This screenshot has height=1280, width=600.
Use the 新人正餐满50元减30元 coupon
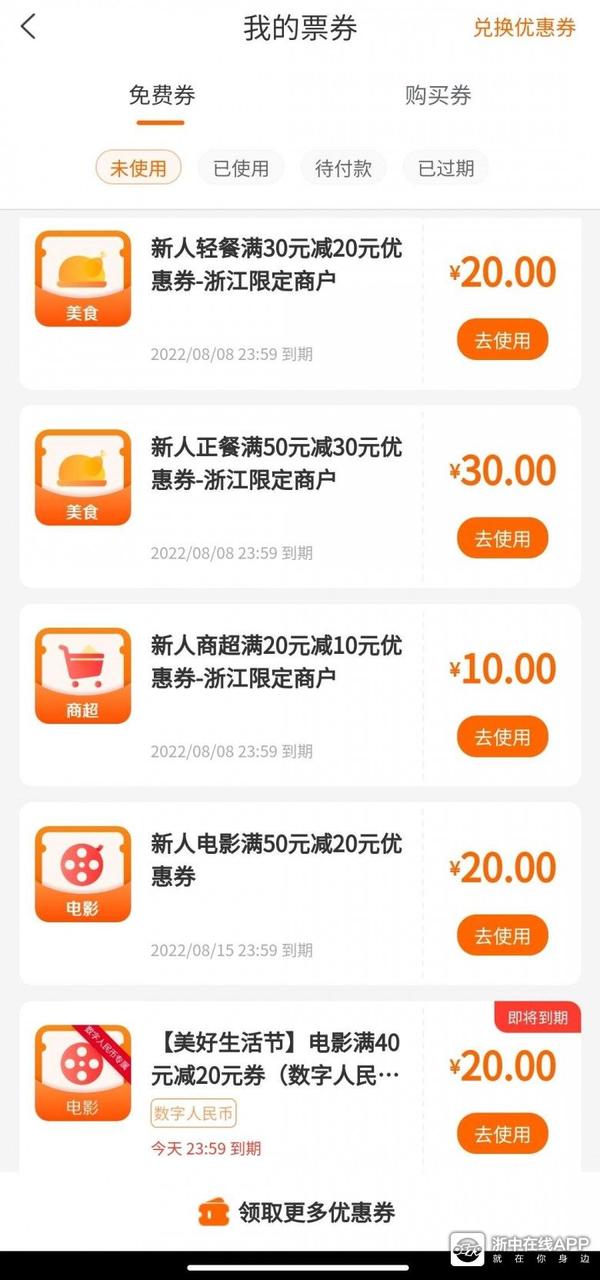click(x=502, y=539)
